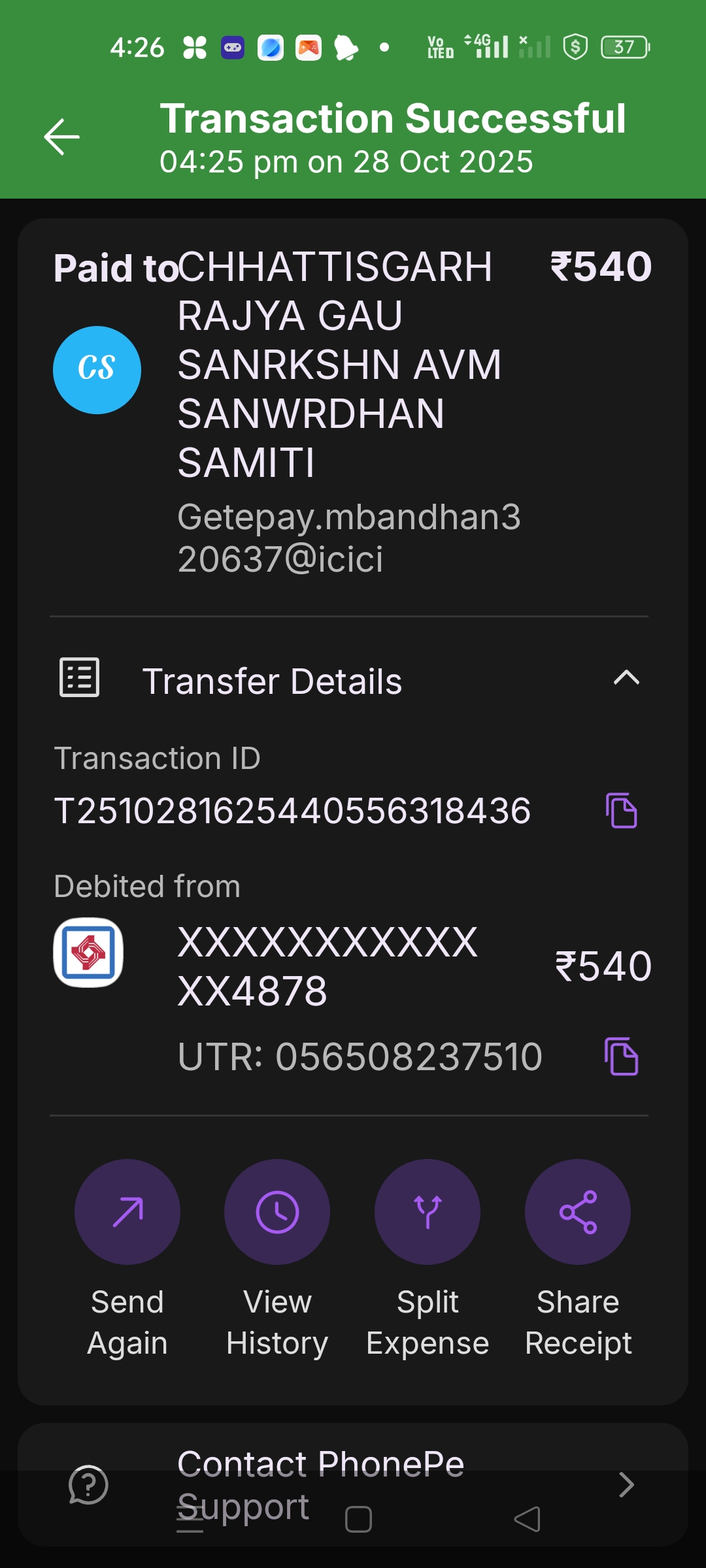
Task: Tap Send Again to repeat payment
Action: (127, 1213)
